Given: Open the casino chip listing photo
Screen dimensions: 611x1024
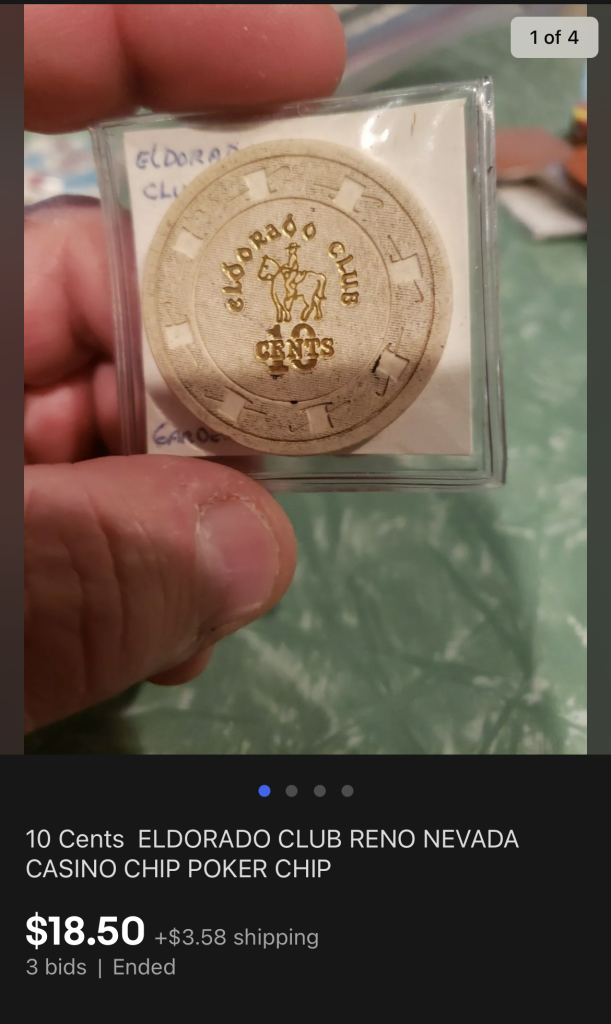Looking at the screenshot, I should (305, 380).
